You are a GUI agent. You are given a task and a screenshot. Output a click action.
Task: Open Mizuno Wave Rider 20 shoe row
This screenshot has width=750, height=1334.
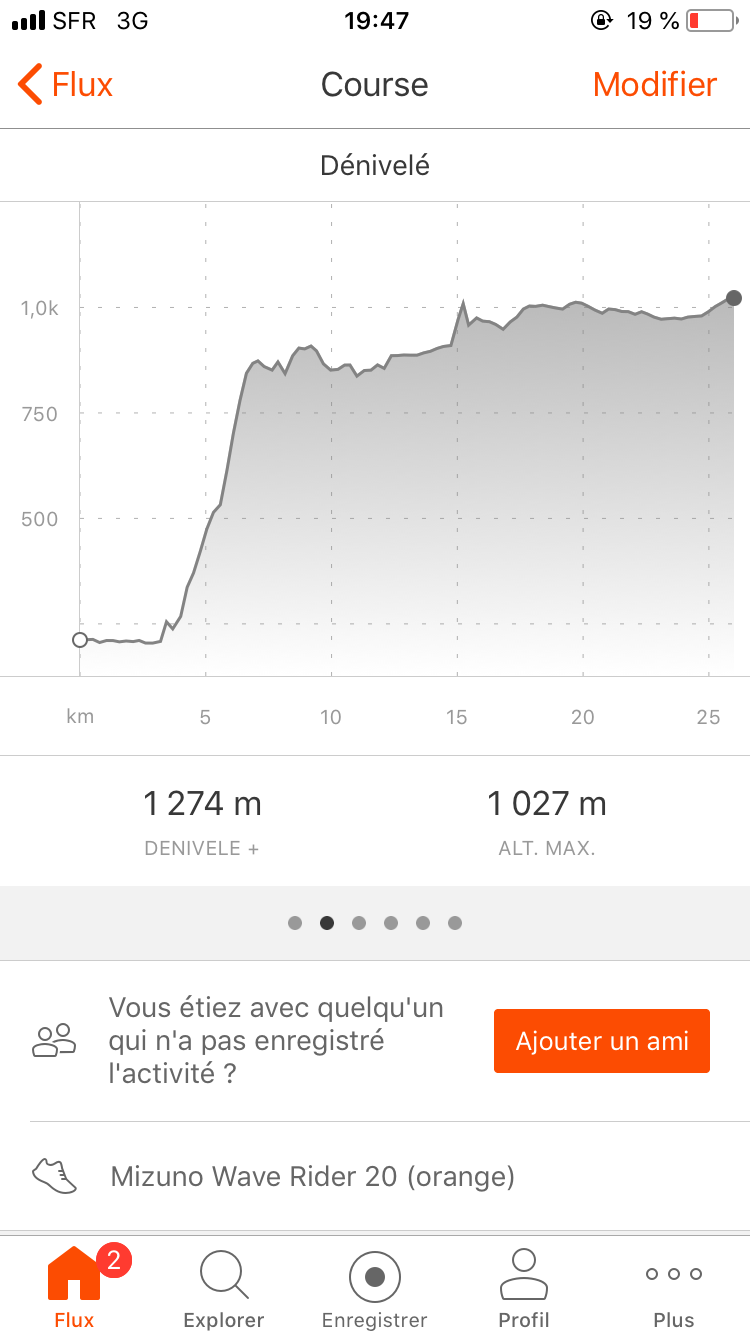375,1176
